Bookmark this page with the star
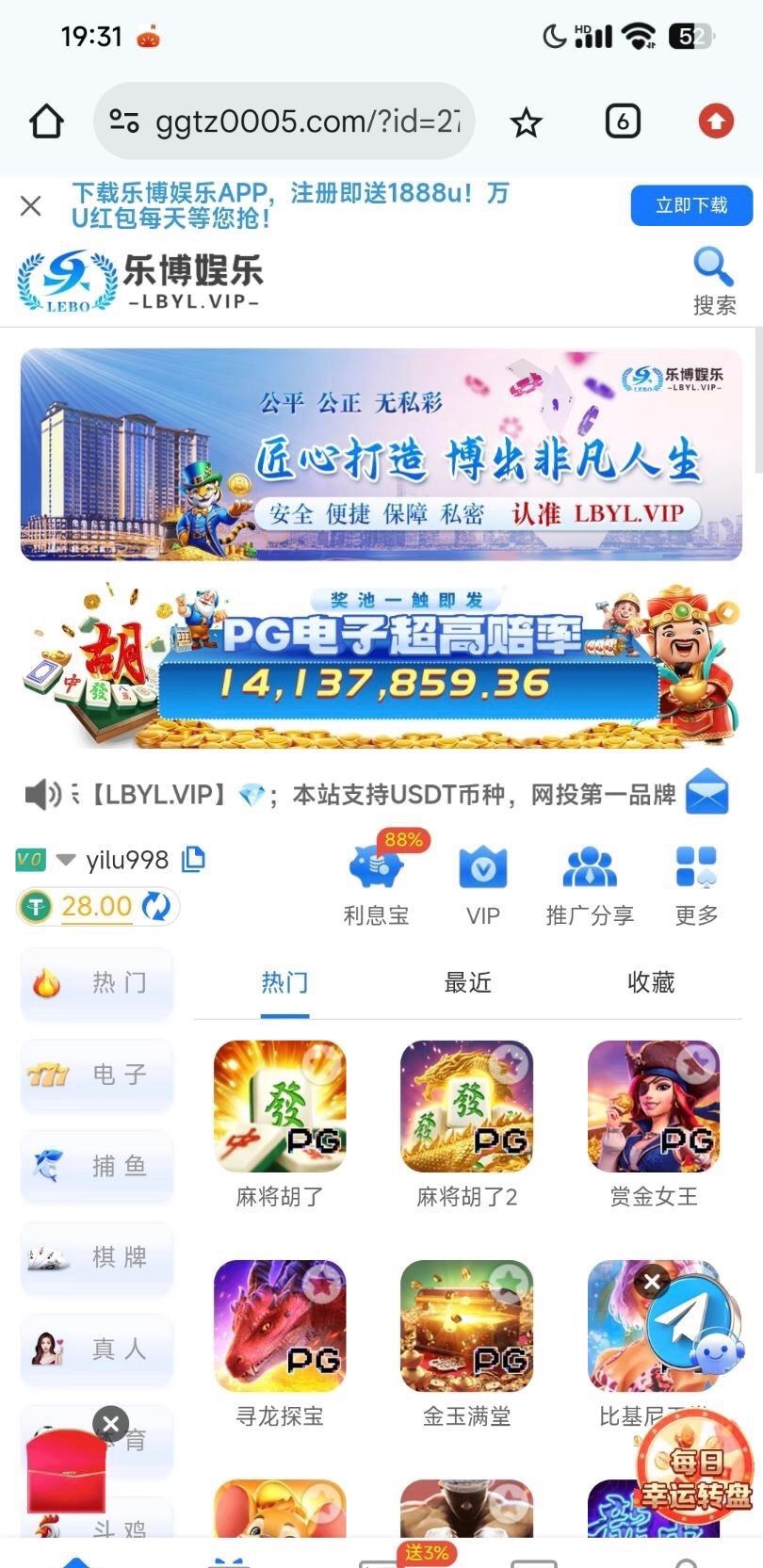Image resolution: width=763 pixels, height=1568 pixels. [526, 122]
